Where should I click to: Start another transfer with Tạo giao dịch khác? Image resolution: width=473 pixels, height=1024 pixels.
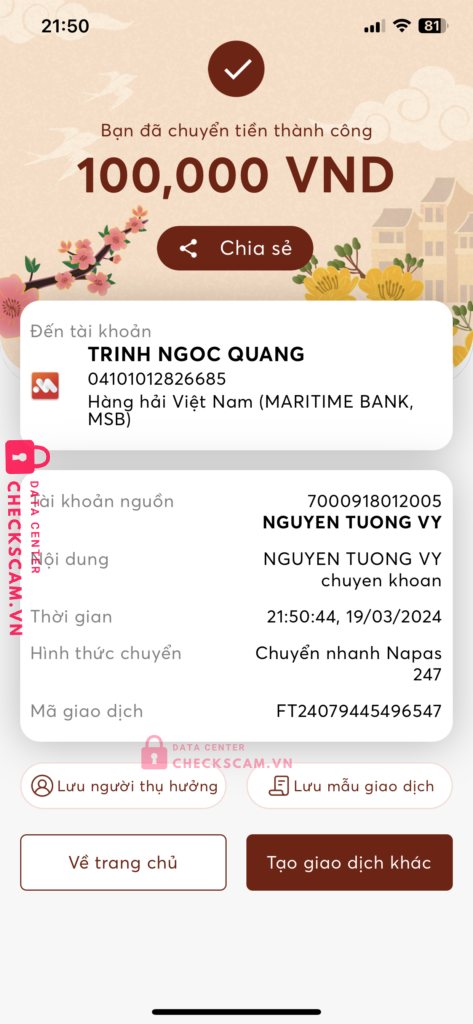[350, 862]
